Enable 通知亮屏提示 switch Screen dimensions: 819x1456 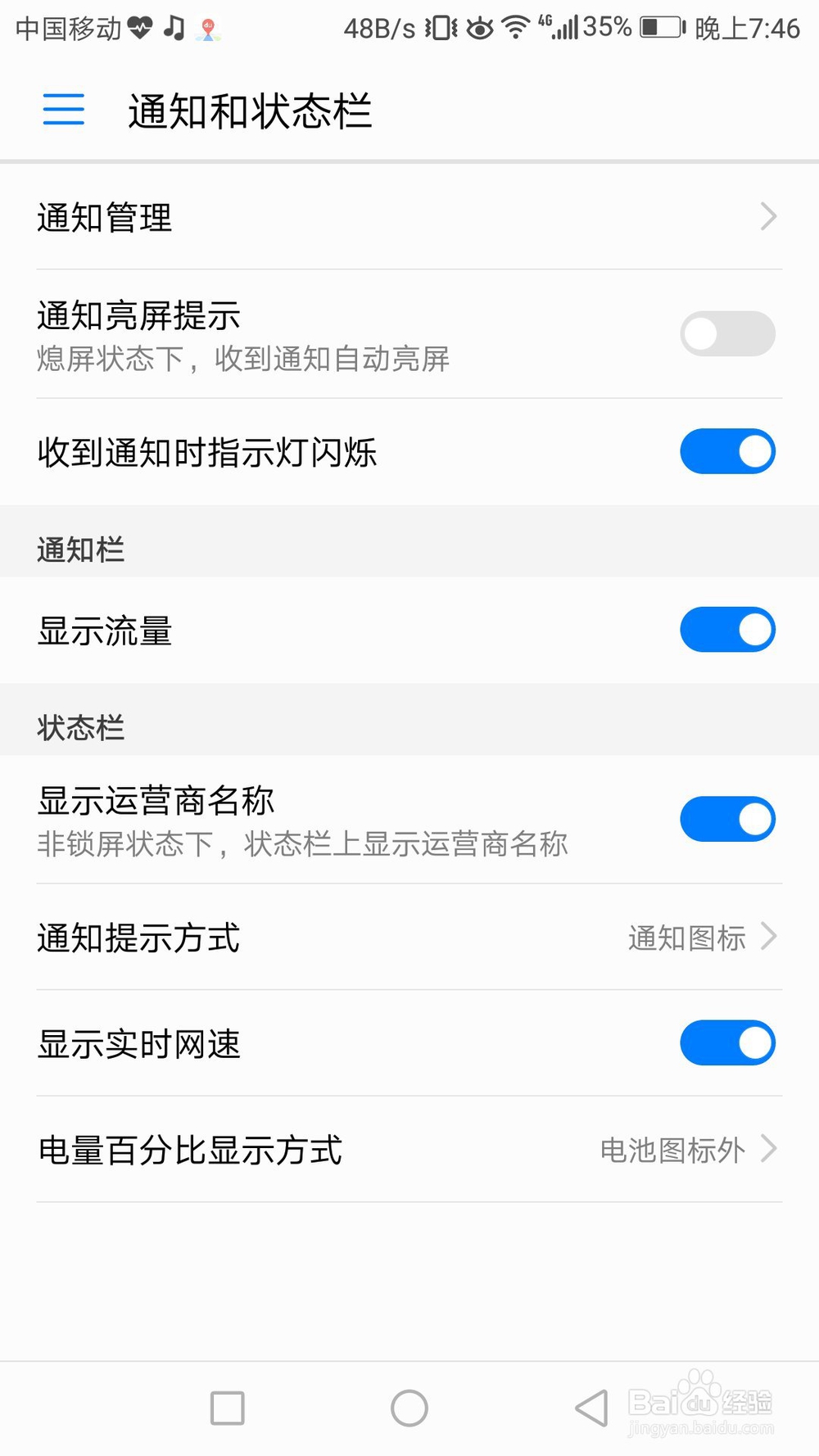coord(727,334)
